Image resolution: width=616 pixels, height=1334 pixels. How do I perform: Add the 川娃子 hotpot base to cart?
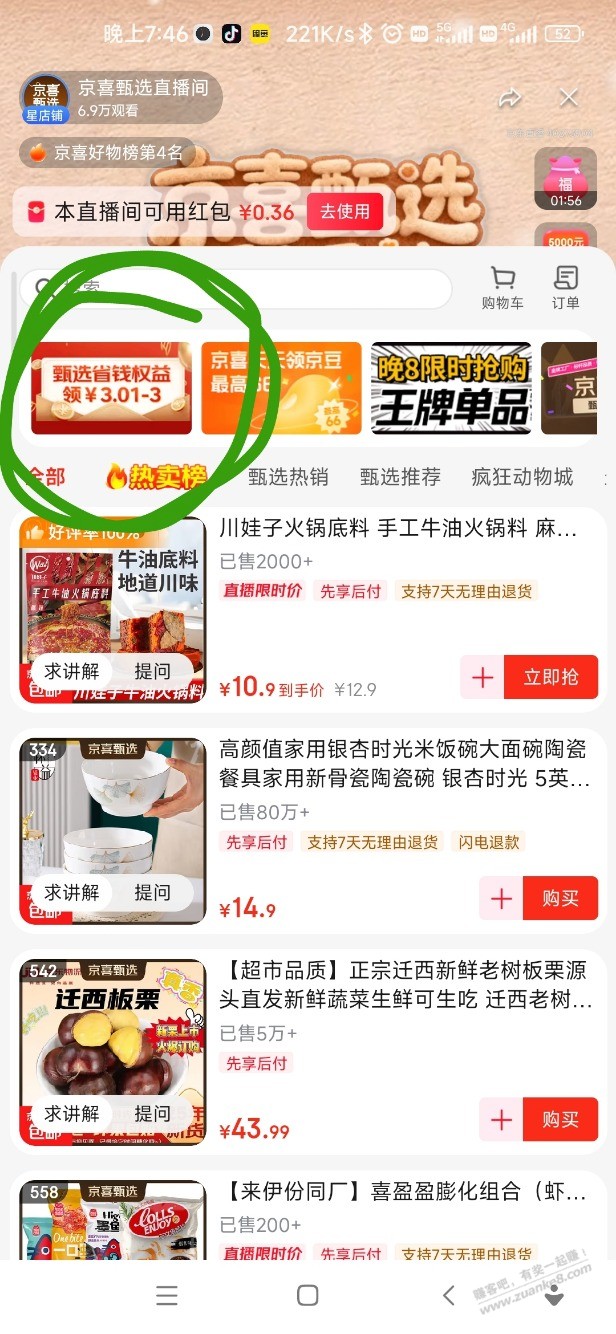click(482, 677)
